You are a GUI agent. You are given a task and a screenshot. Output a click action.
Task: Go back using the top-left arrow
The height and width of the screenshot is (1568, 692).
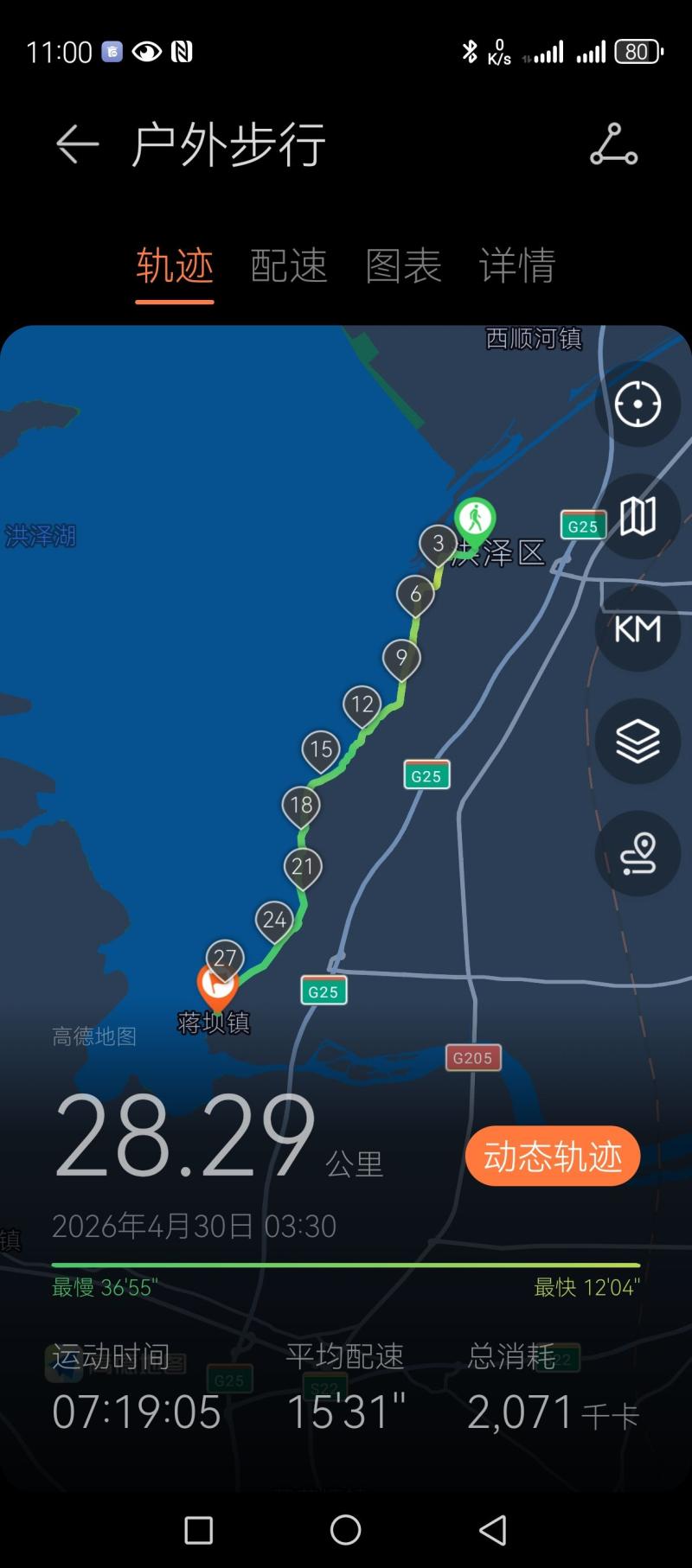(x=77, y=143)
